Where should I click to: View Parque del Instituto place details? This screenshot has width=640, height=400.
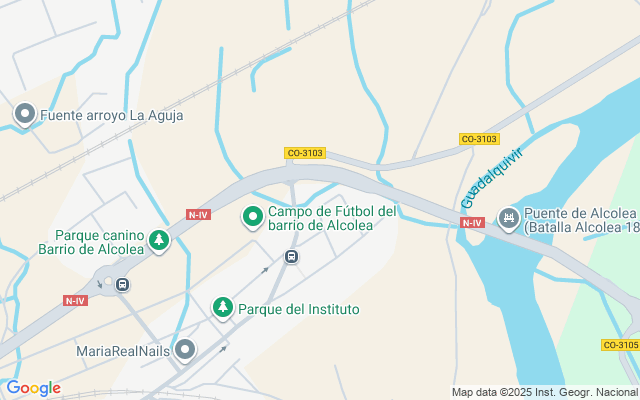(224, 308)
